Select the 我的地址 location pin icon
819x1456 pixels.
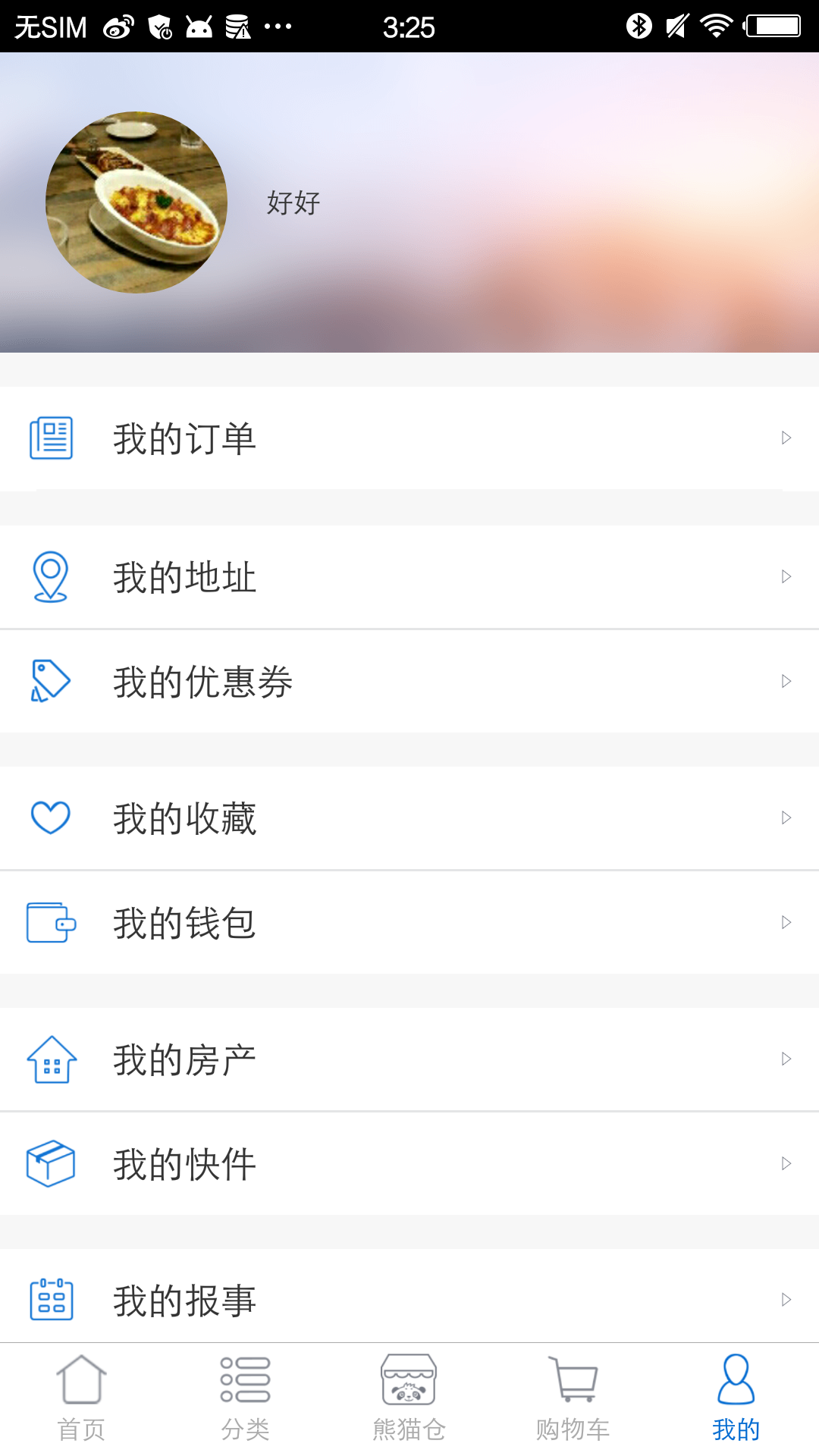(51, 577)
